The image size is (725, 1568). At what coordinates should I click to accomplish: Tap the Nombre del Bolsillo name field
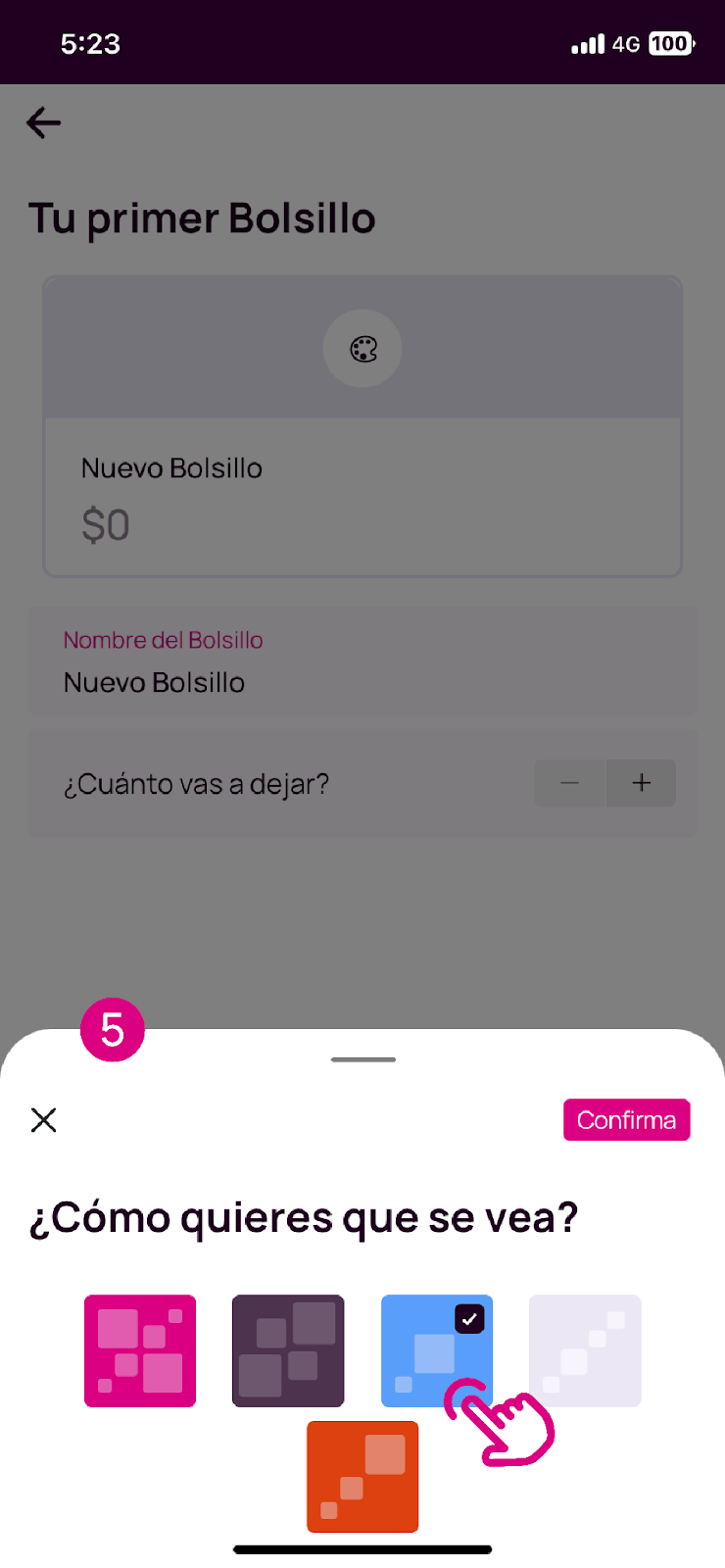click(362, 661)
